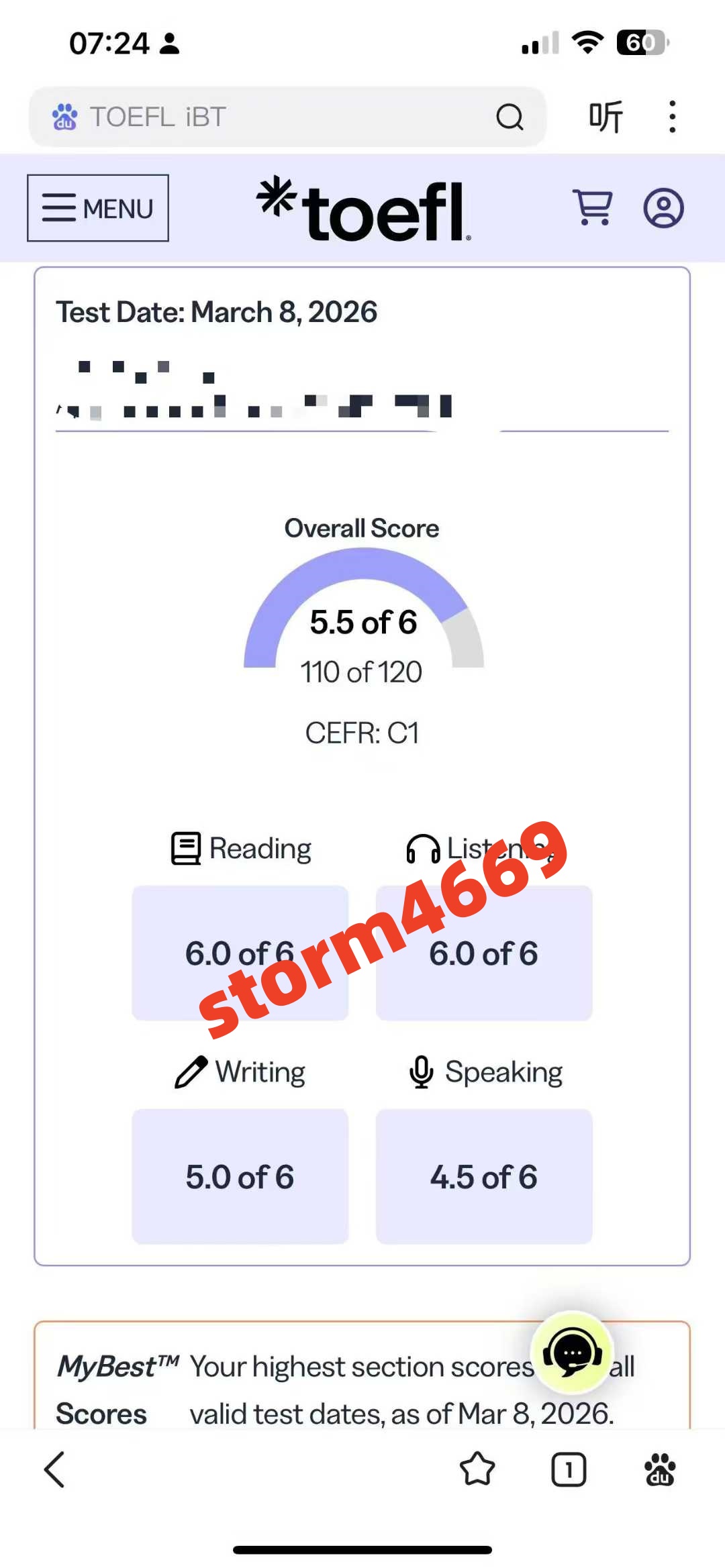Bookmark this page with the star
725x1568 pixels.
click(477, 1469)
